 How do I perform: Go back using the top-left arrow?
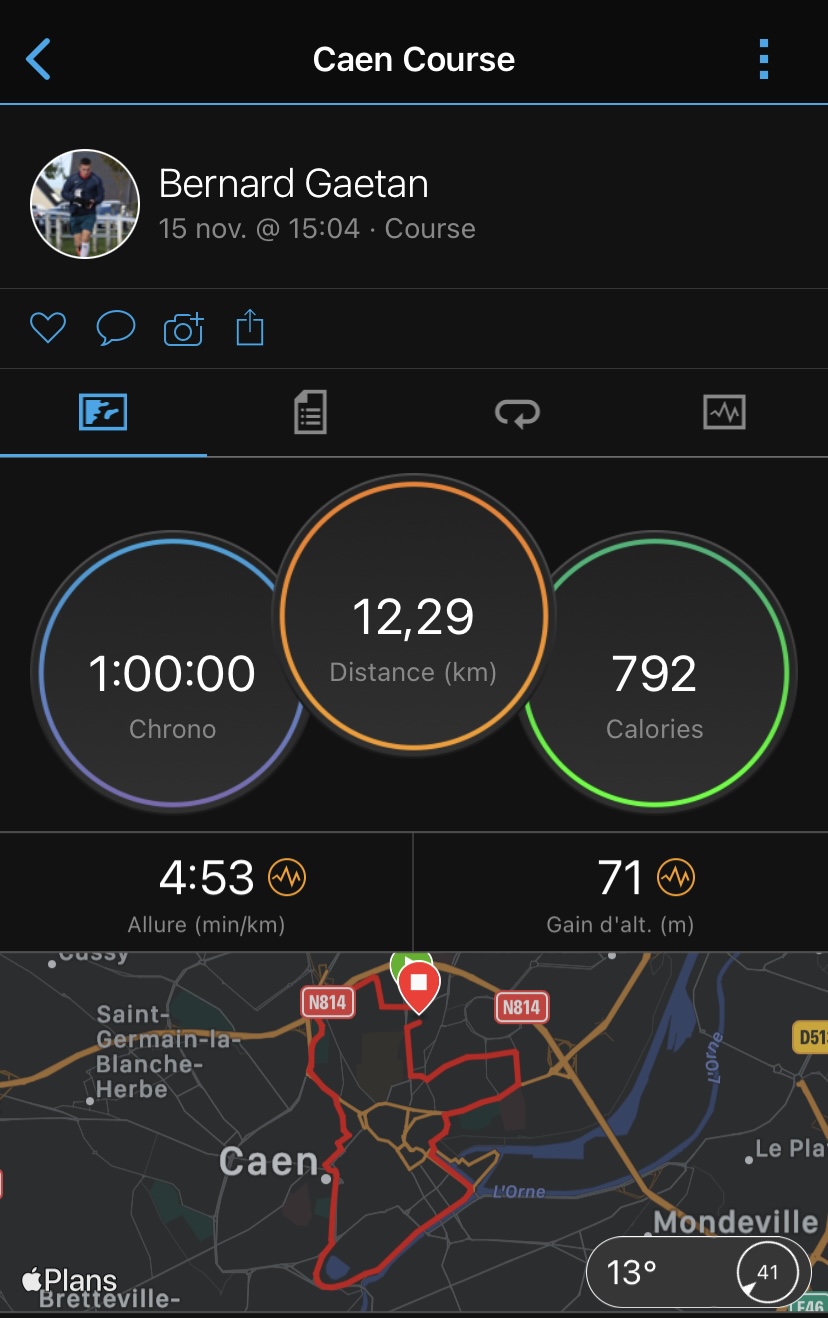point(38,60)
